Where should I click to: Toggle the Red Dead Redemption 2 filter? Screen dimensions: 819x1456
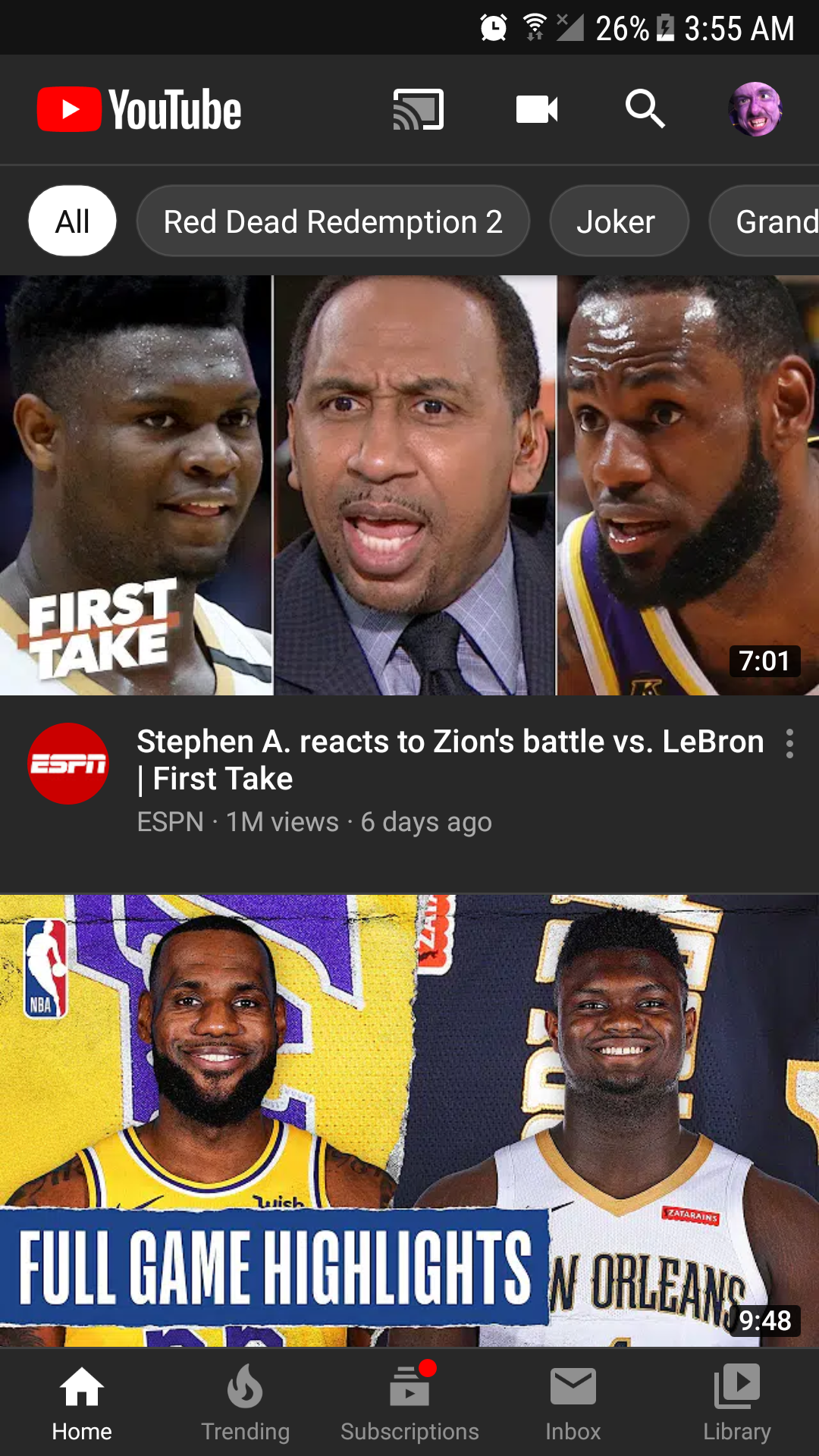[x=333, y=221]
